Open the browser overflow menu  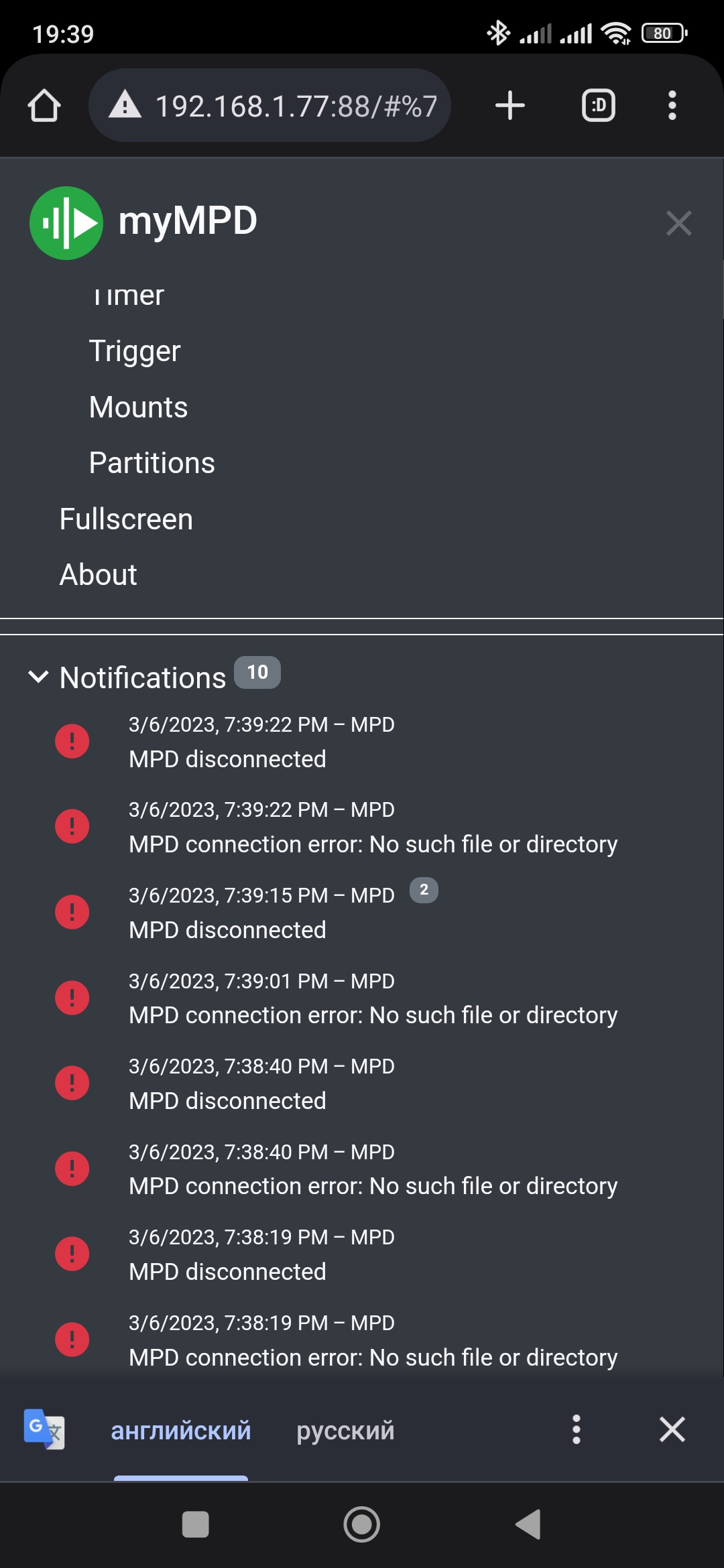[x=672, y=105]
